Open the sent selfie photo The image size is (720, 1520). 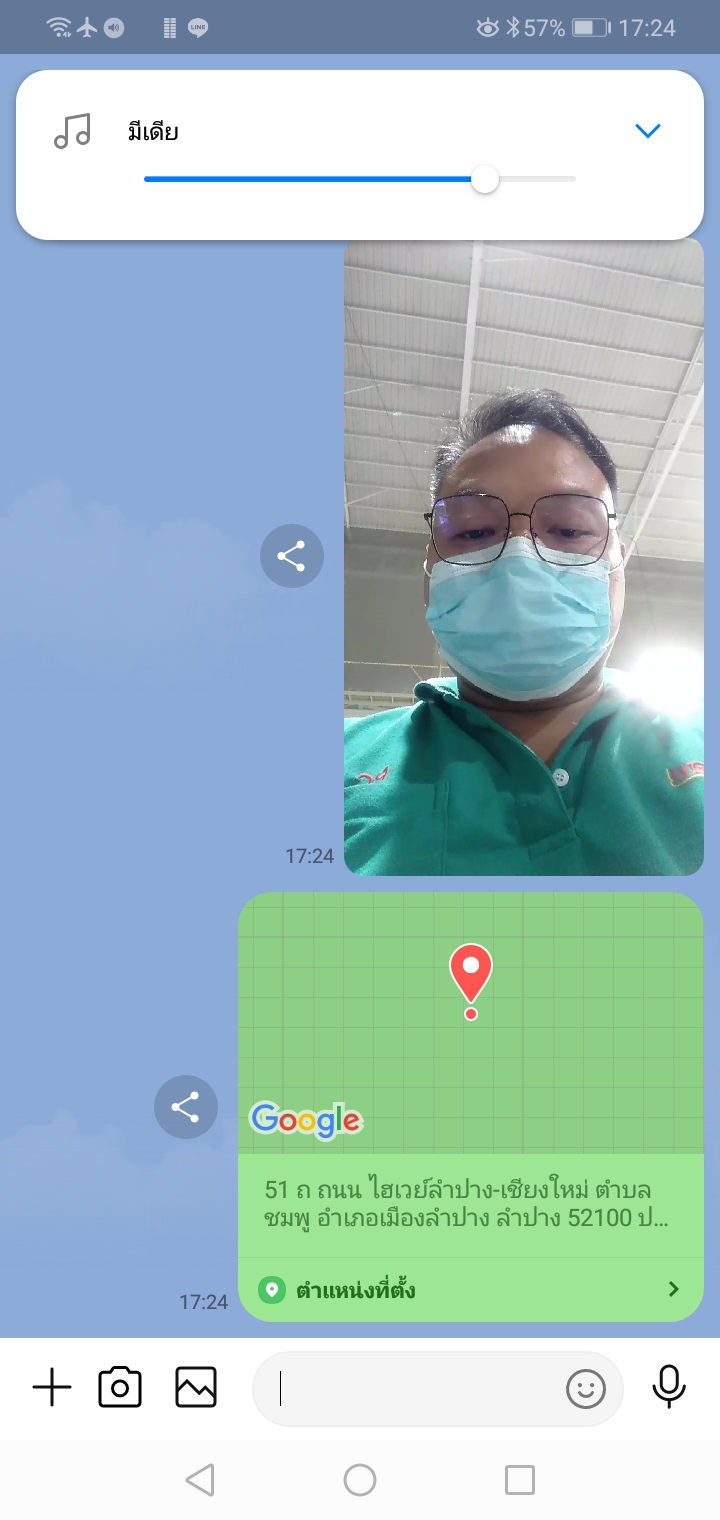(523, 556)
